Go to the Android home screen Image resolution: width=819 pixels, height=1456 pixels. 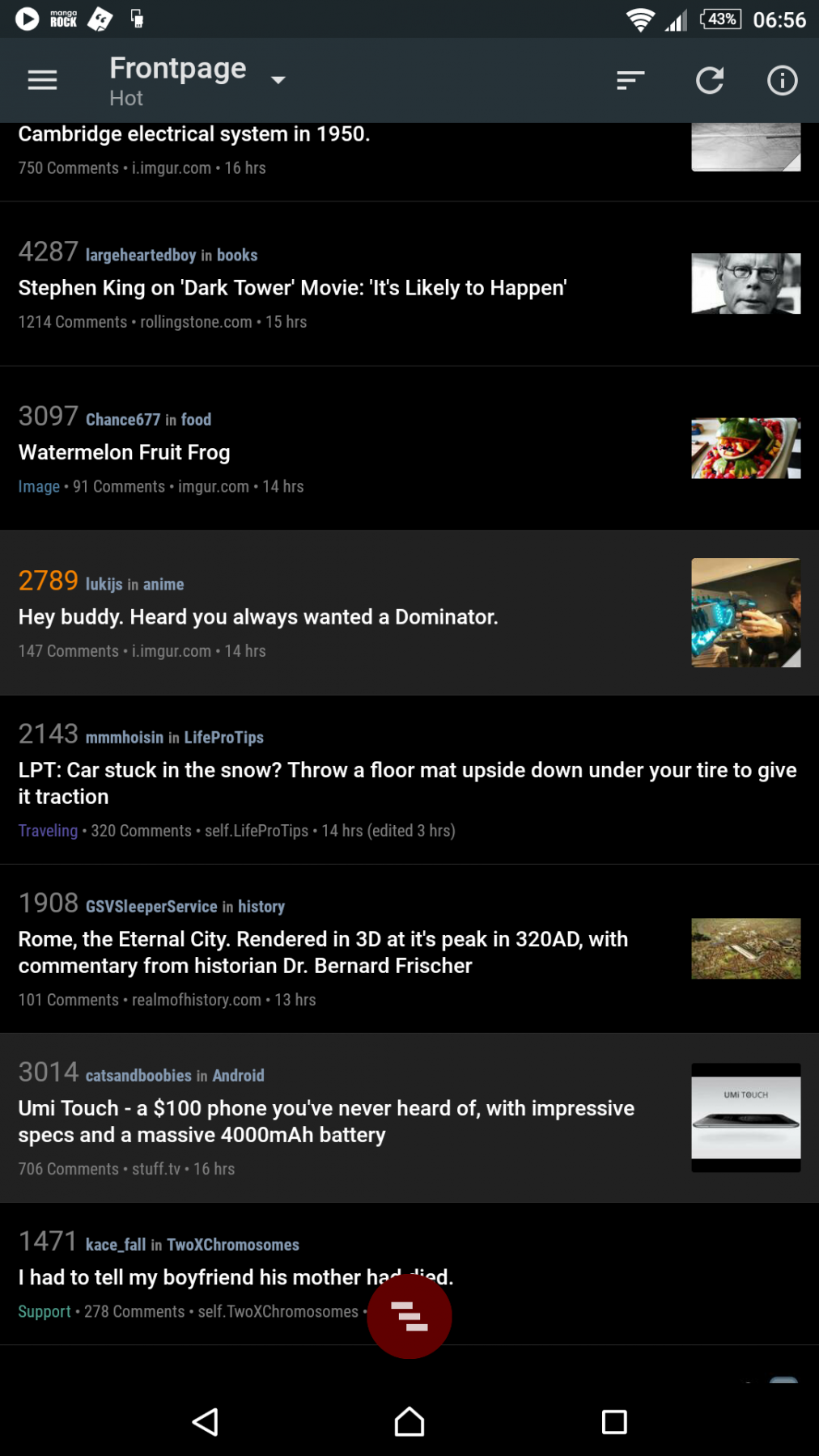click(409, 1421)
